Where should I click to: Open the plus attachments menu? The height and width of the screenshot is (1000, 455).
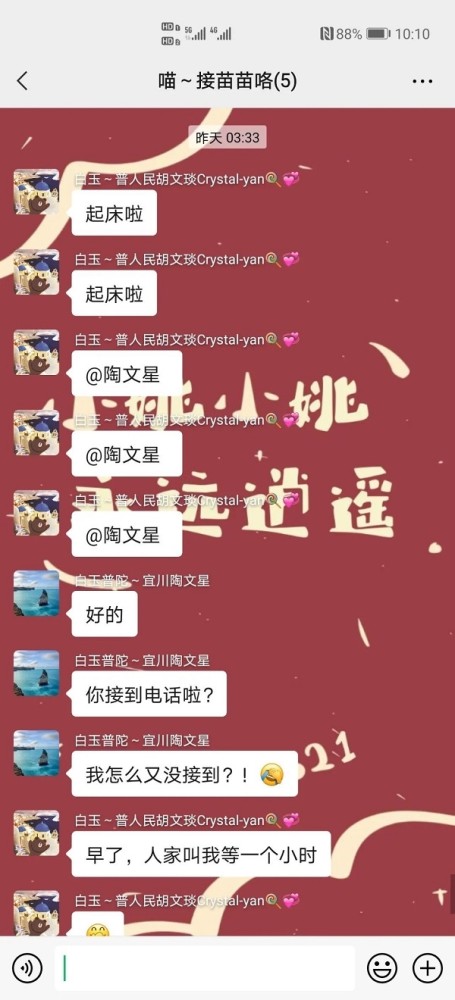point(428,968)
